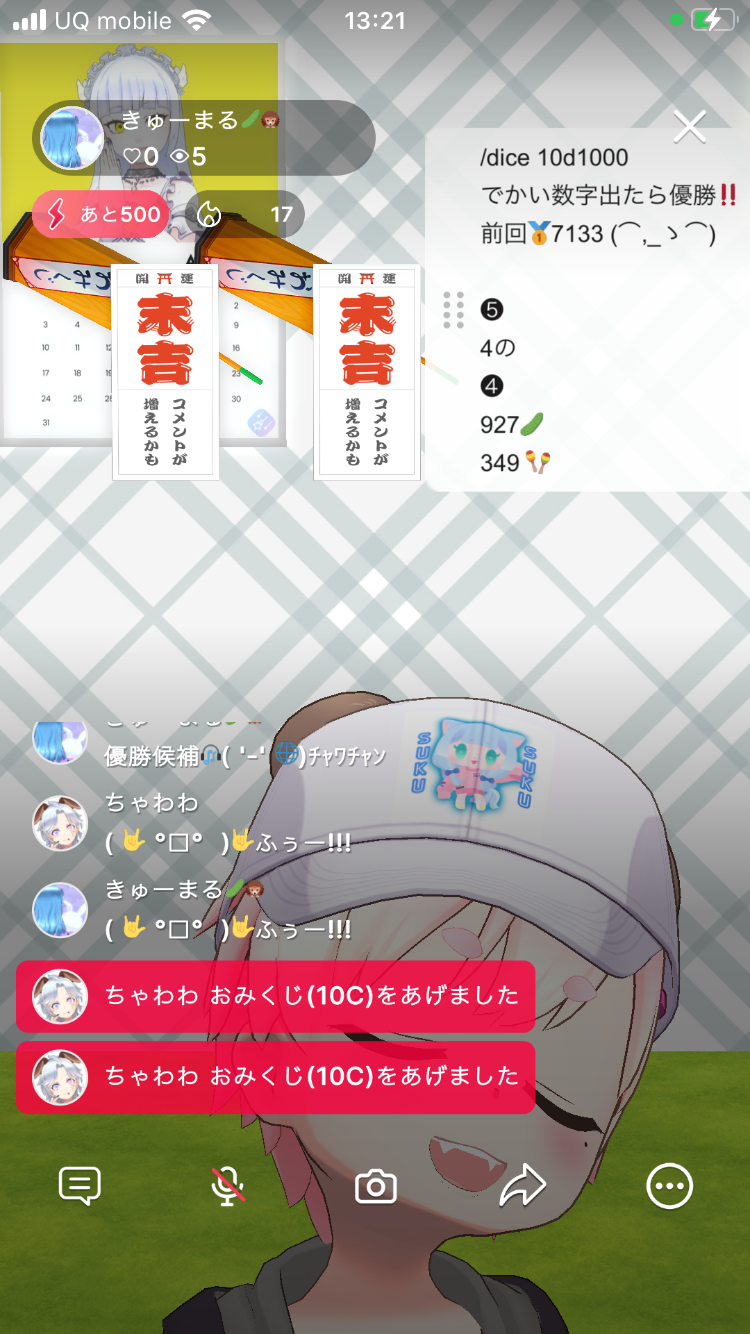Screen dimensions: 750x1334
Task: Open the comment input icon
Action: click(x=80, y=1187)
